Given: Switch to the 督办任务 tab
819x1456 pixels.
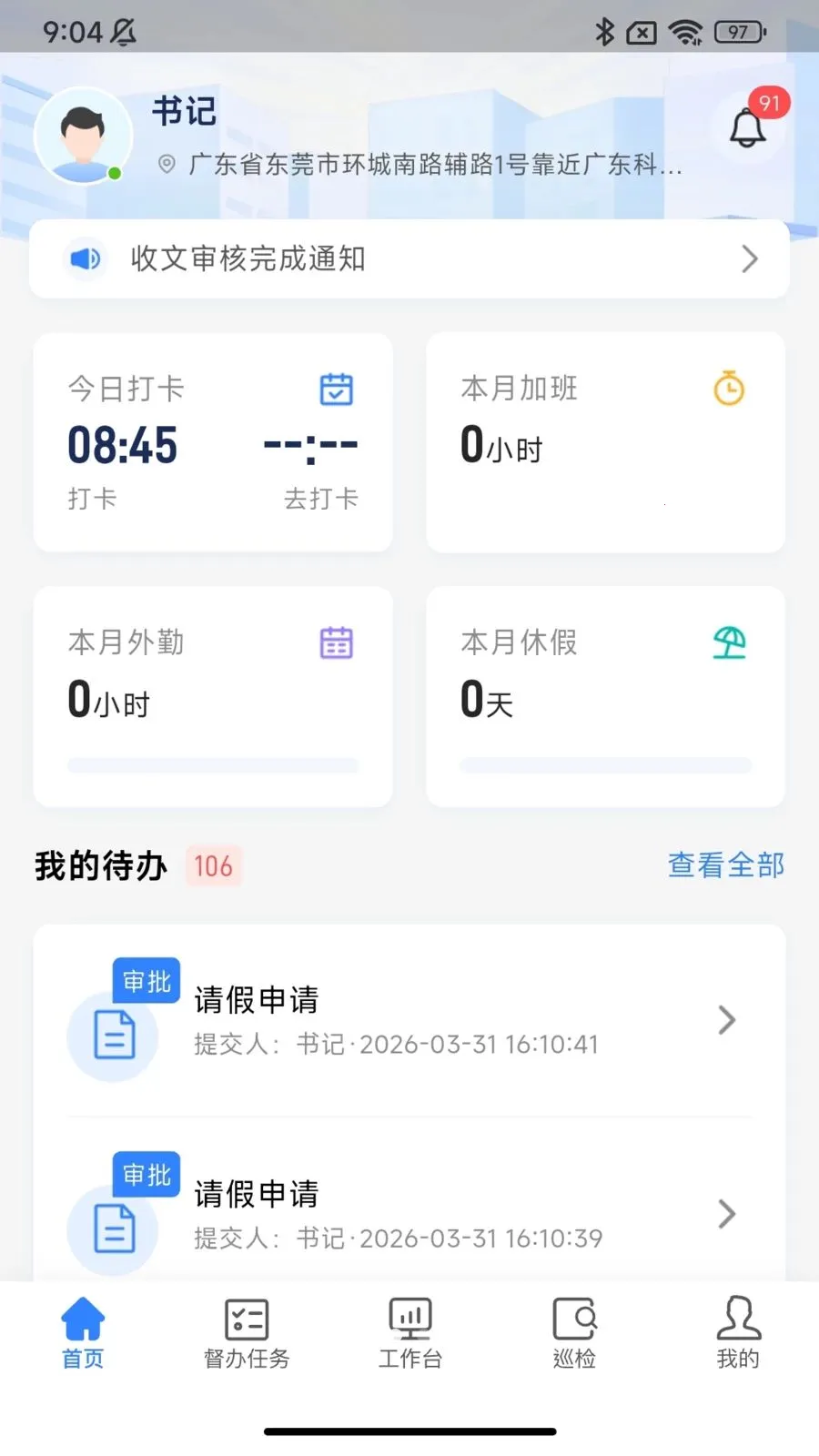Looking at the screenshot, I should [x=247, y=1333].
